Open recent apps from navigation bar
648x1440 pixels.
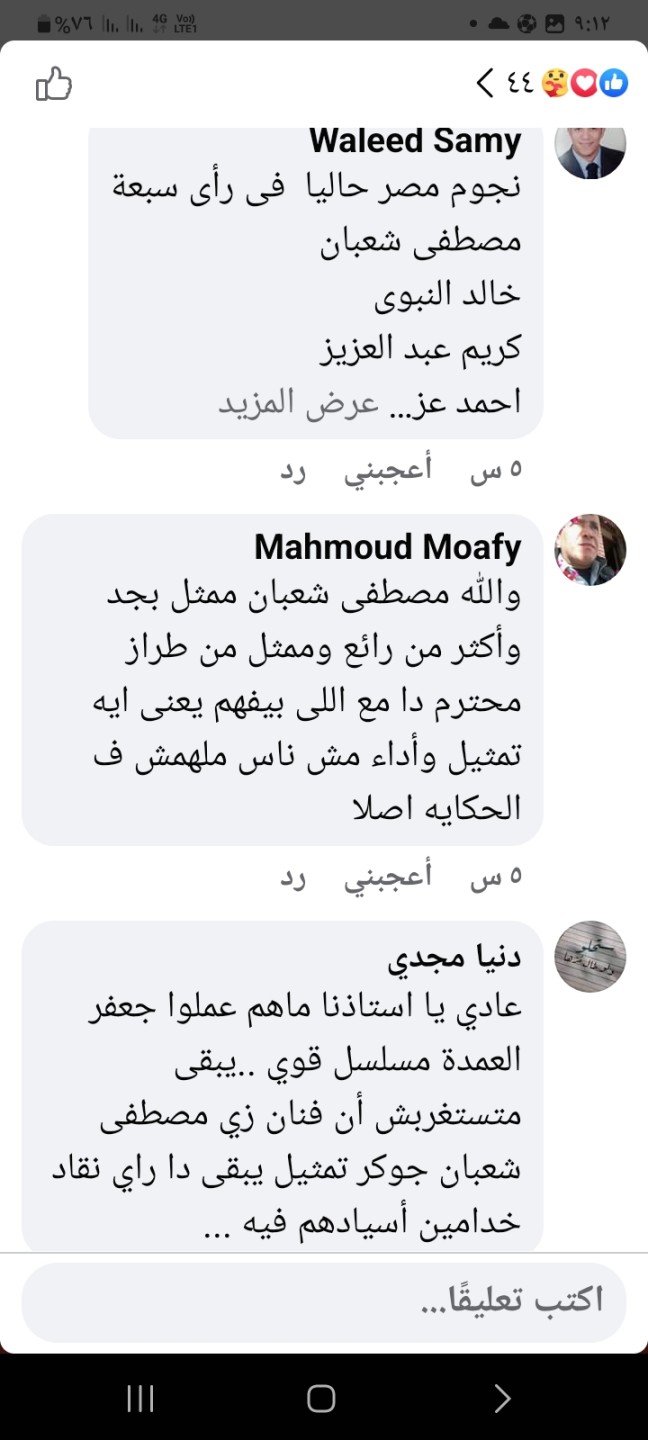point(141,1398)
